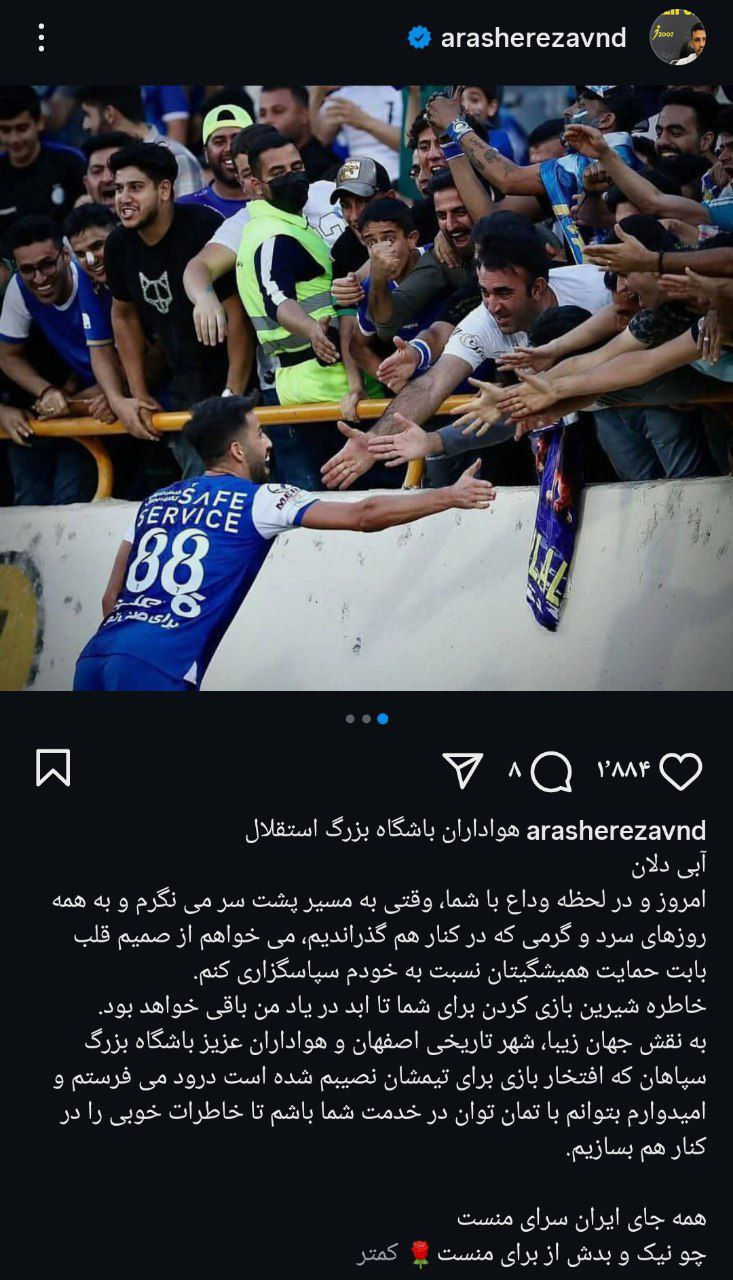Save this post with the bookmark icon

coord(53,768)
